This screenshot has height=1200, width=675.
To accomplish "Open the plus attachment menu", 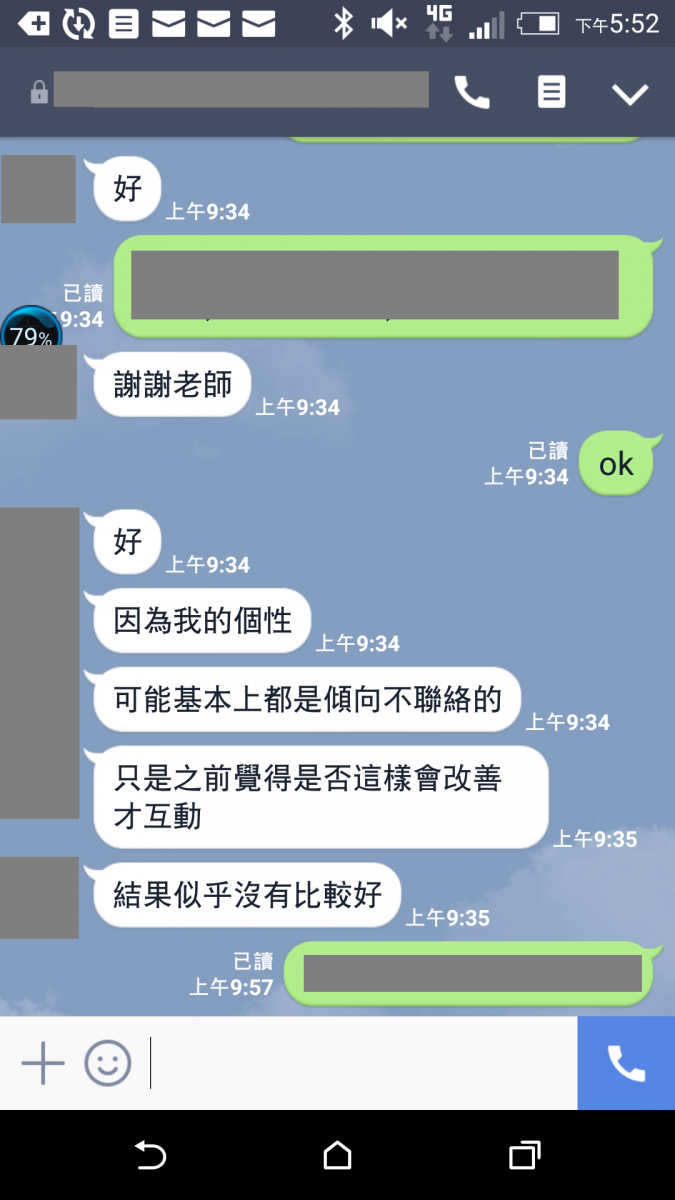I will [x=43, y=1063].
